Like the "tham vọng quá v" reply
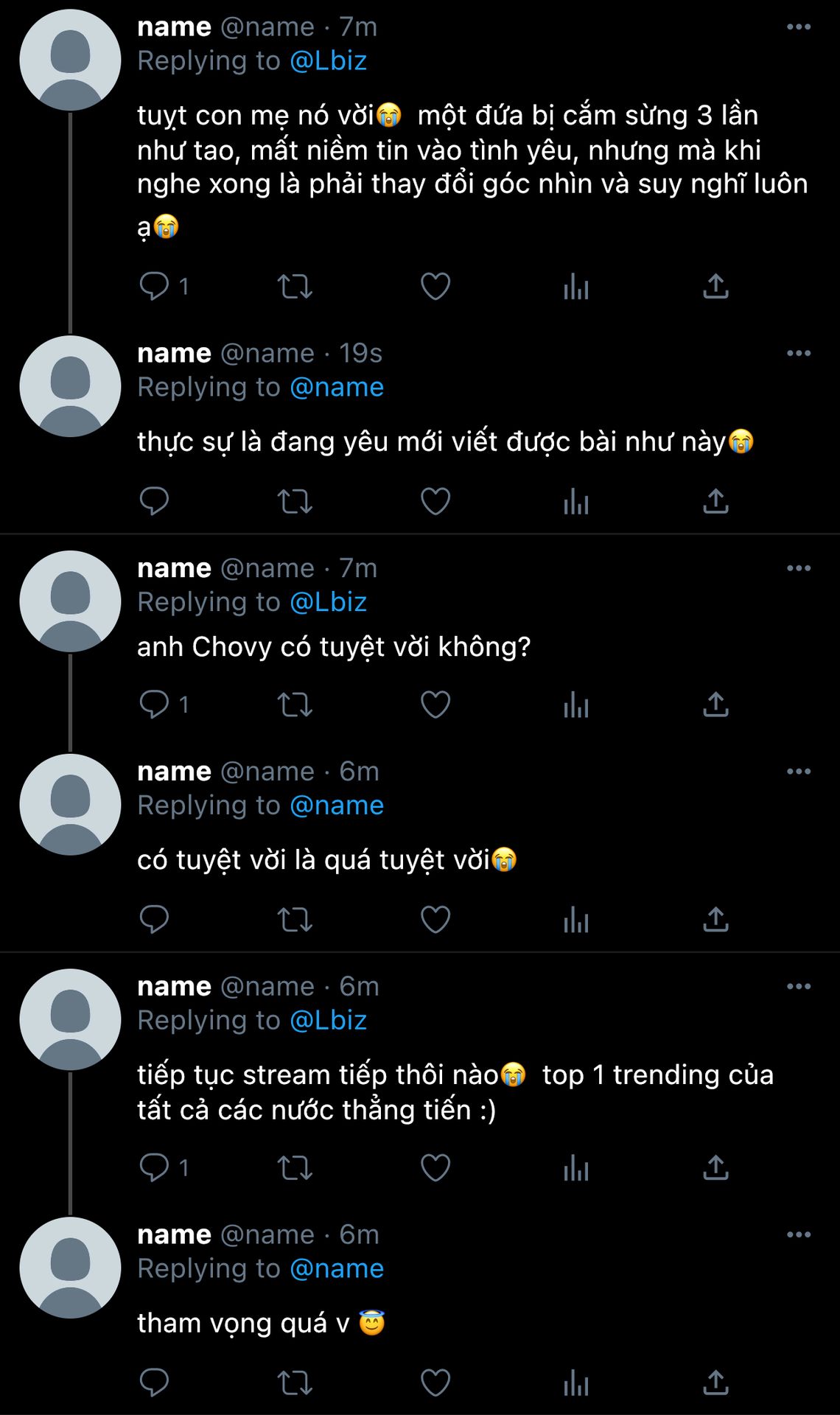Image resolution: width=840 pixels, height=1415 pixels. point(435,1383)
